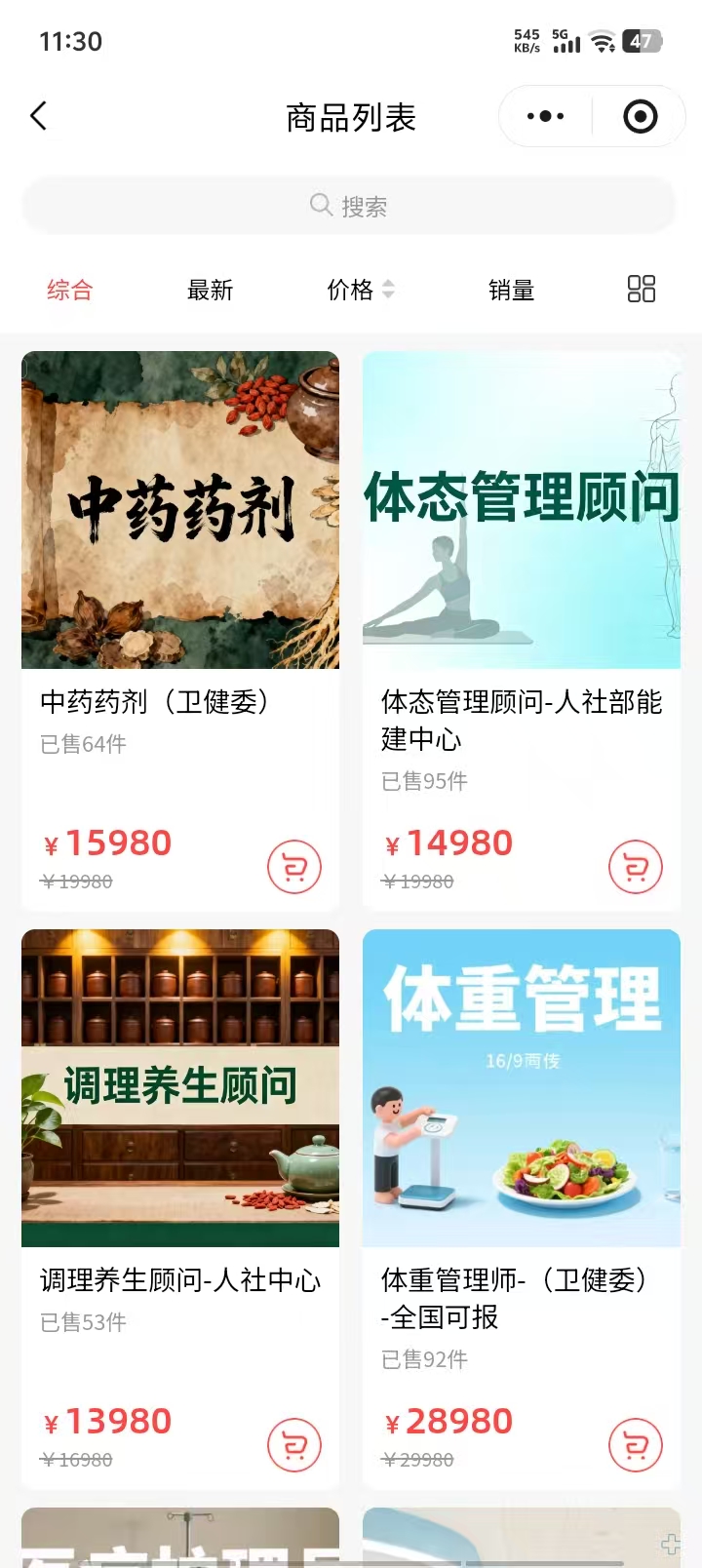
Task: Close the mini program with the circle button
Action: tap(640, 117)
